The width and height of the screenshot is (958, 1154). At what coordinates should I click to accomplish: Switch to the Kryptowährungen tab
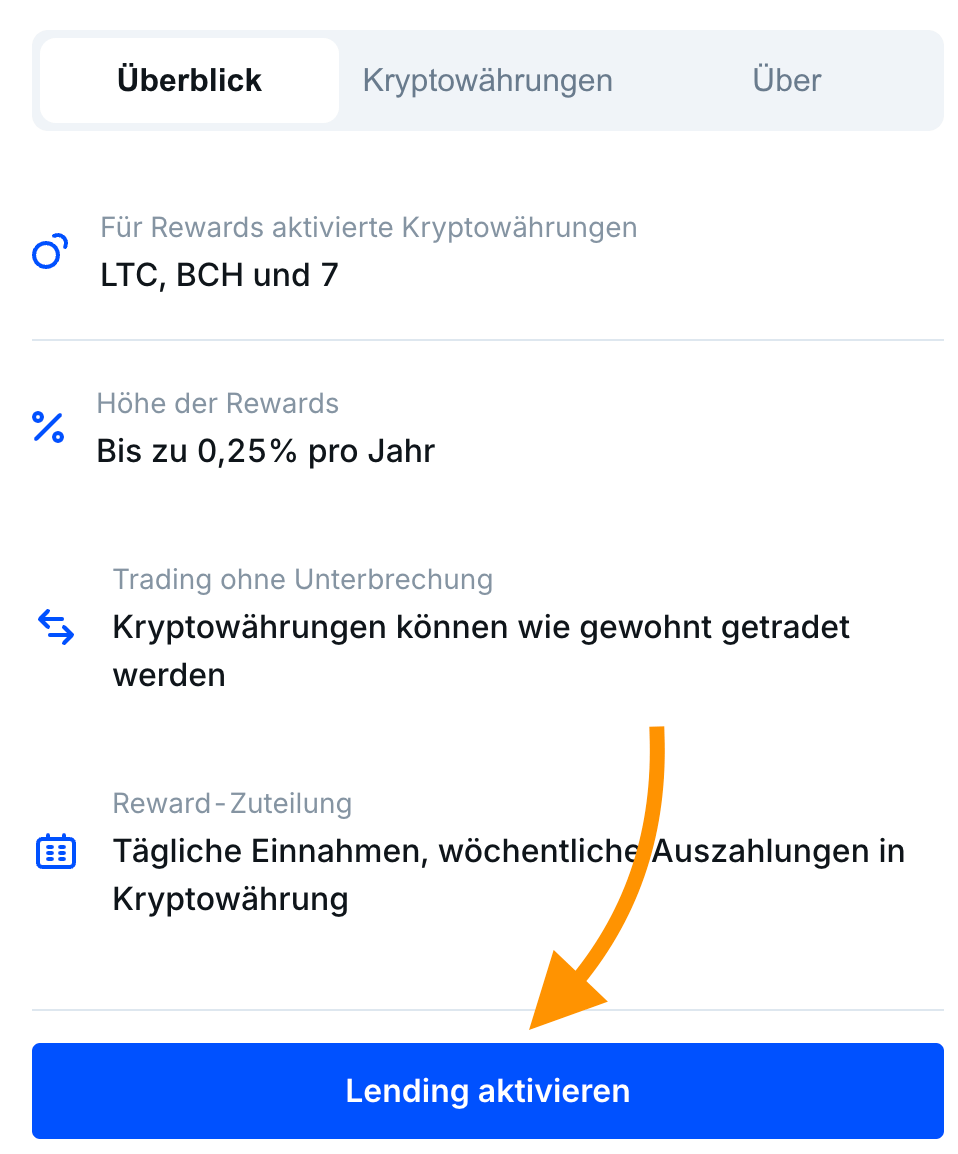coord(487,81)
